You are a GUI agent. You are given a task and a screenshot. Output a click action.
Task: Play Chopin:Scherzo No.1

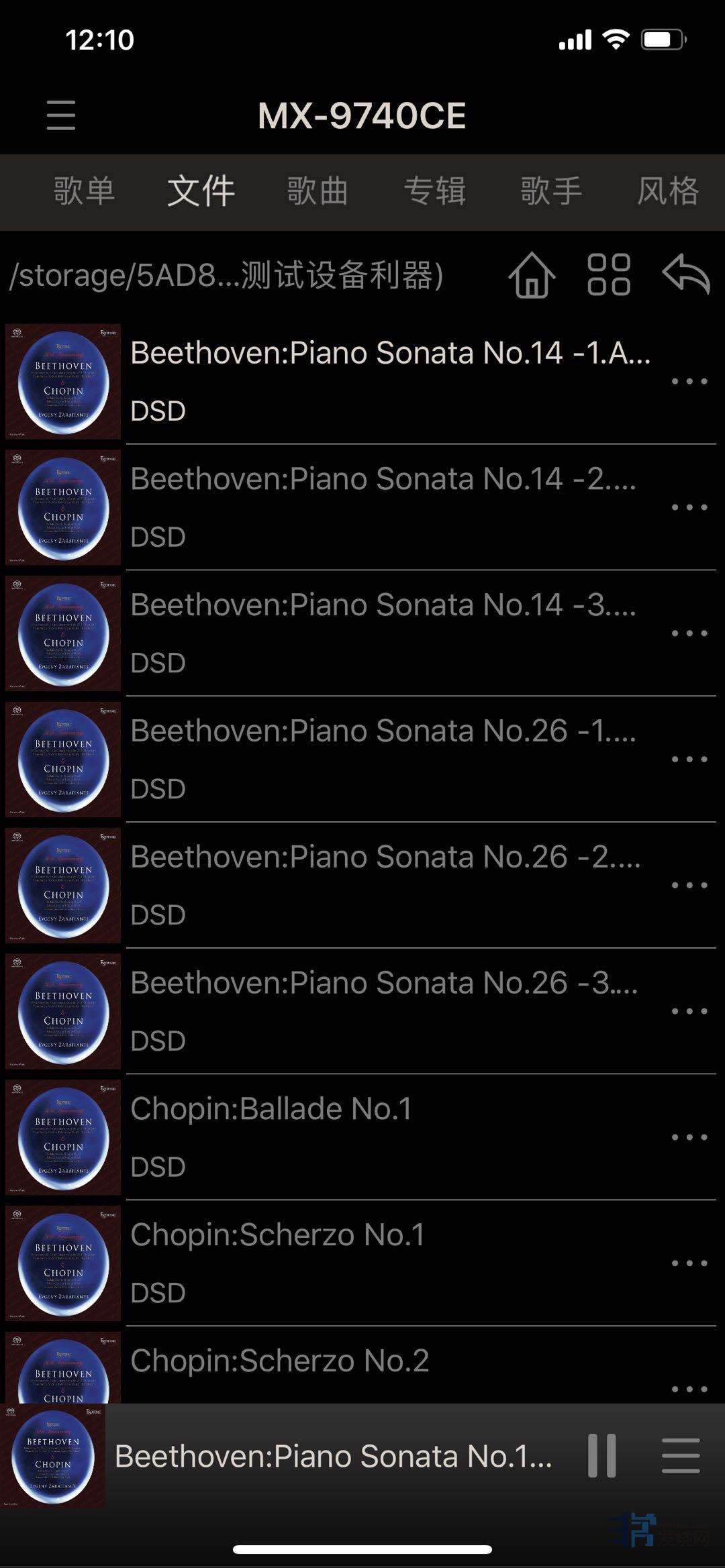[383, 1263]
